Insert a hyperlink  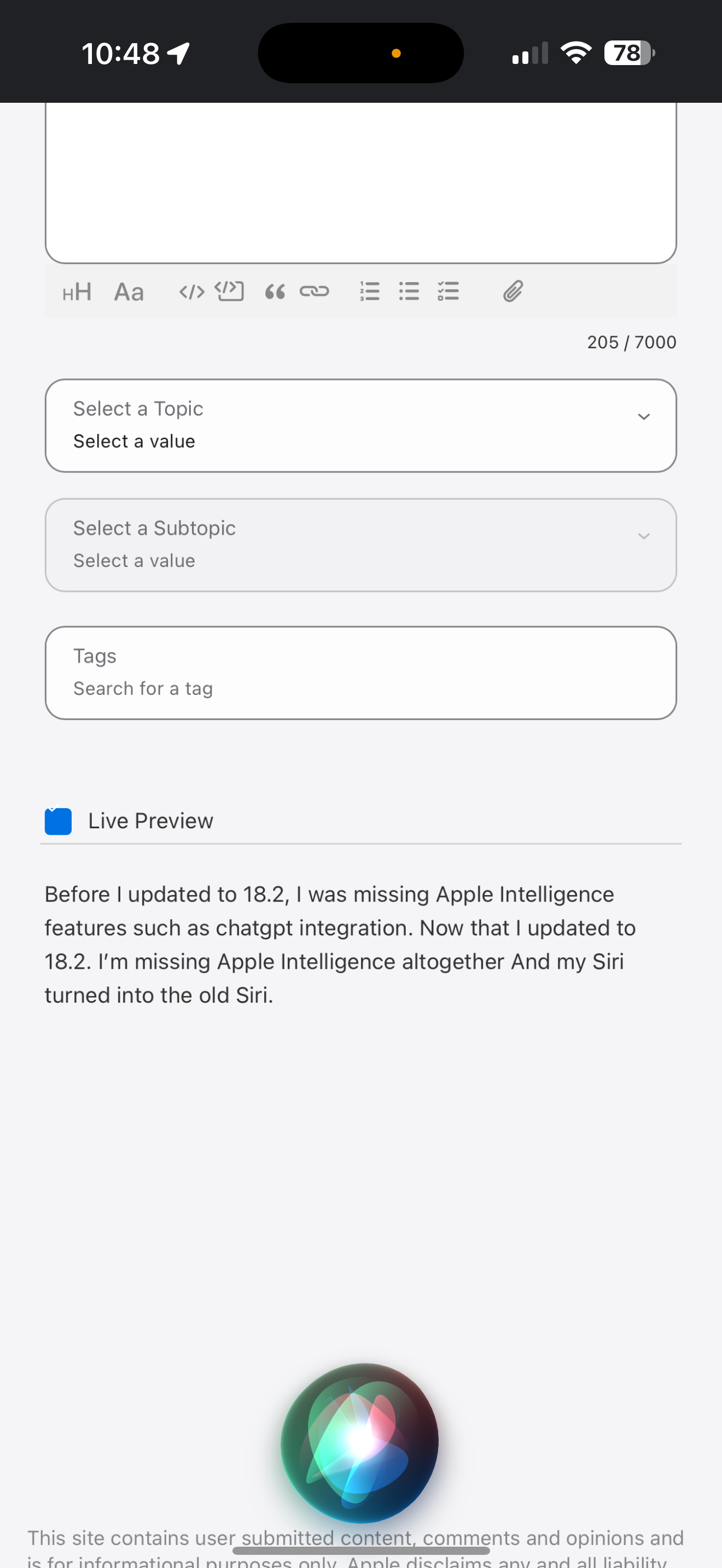click(x=314, y=292)
